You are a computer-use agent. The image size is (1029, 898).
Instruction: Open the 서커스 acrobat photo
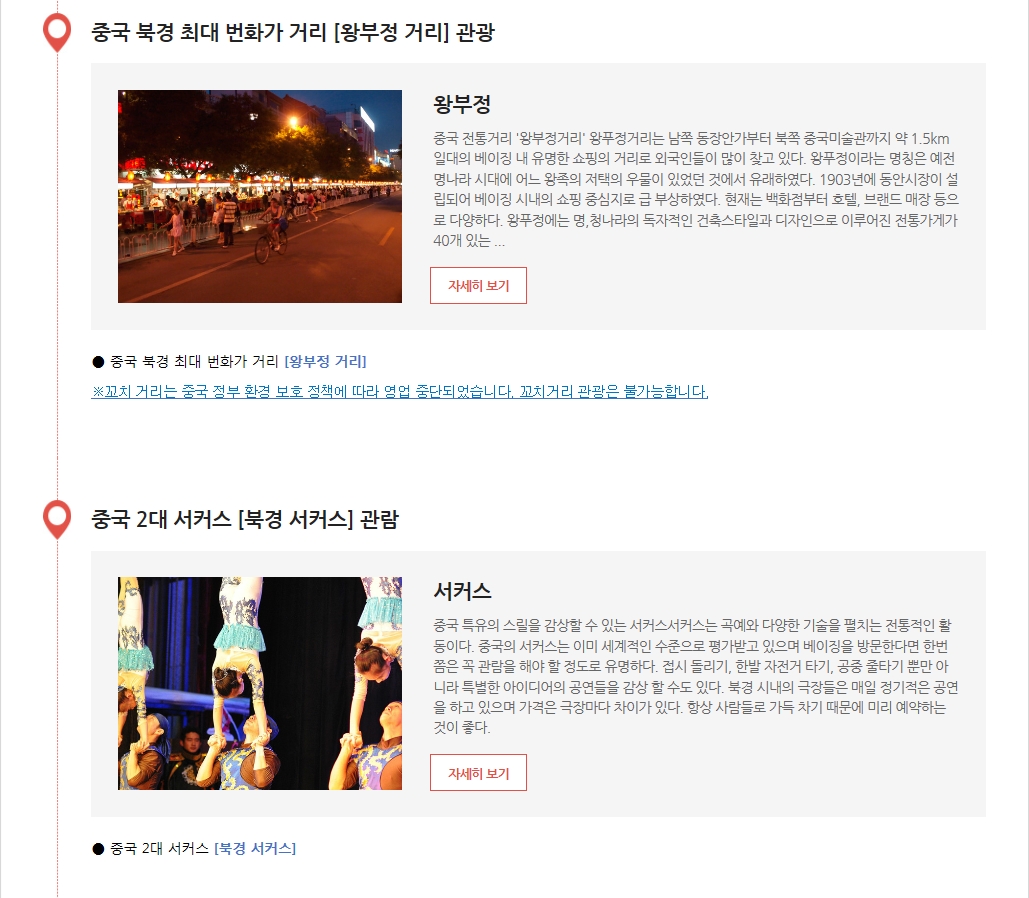pyautogui.click(x=260, y=683)
